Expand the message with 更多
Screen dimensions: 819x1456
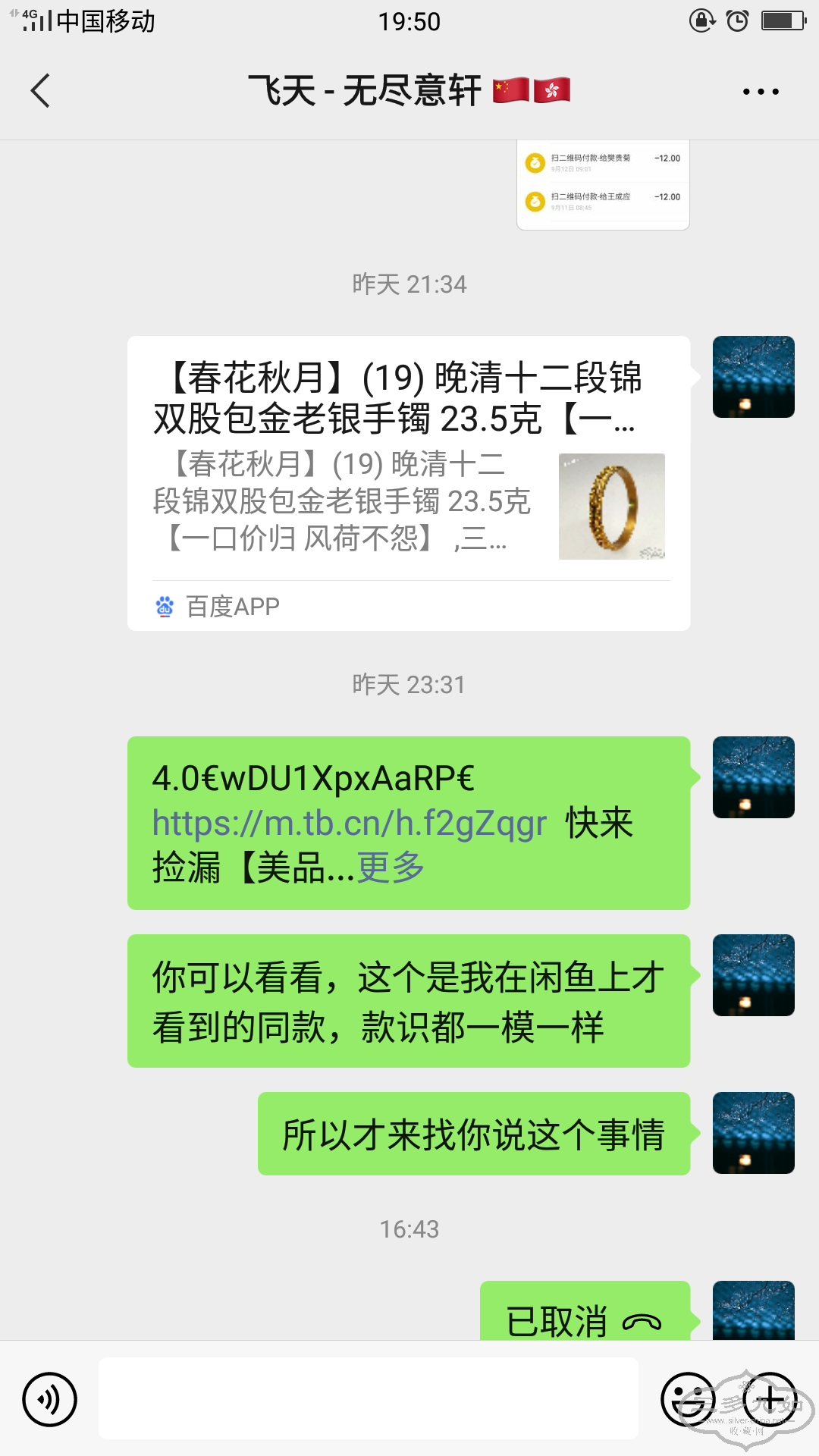coord(391,868)
